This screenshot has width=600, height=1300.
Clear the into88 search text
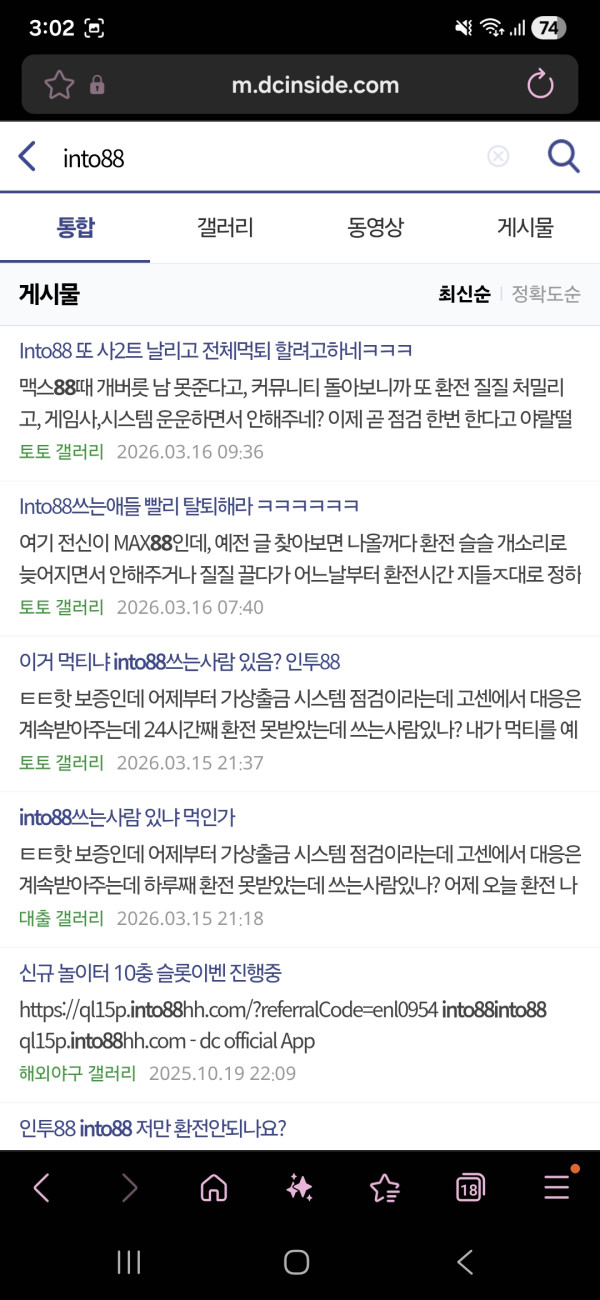pos(498,157)
